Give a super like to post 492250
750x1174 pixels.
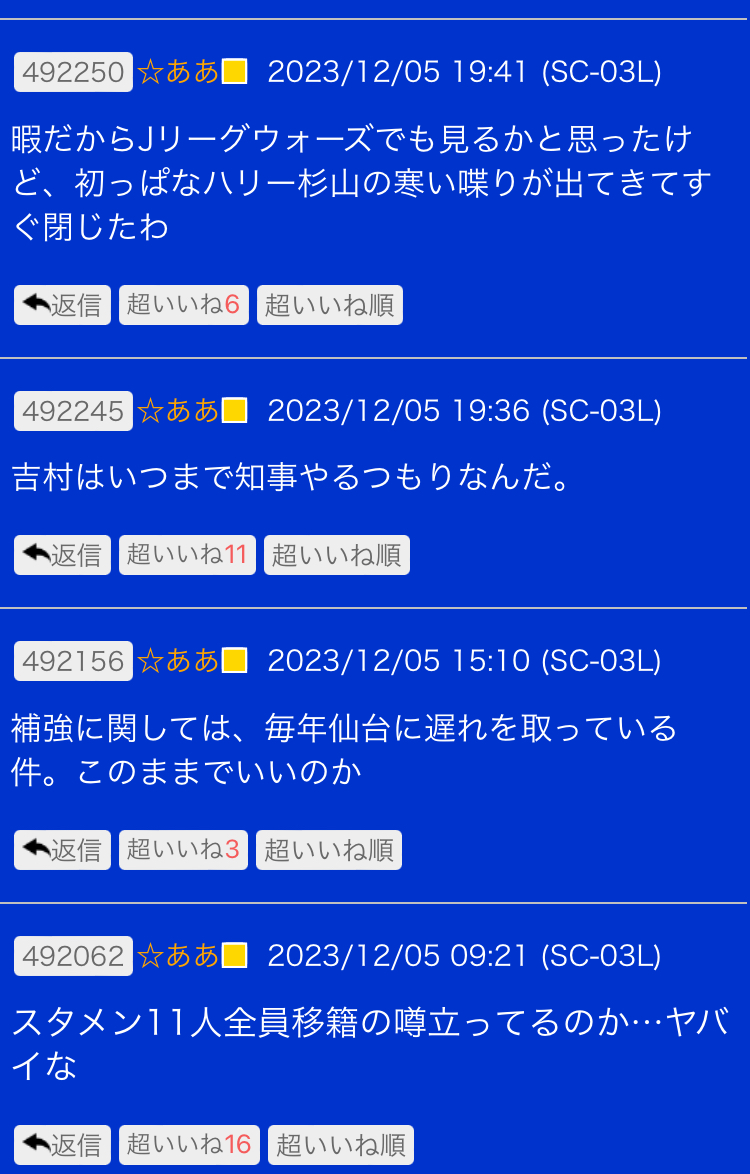tap(183, 305)
